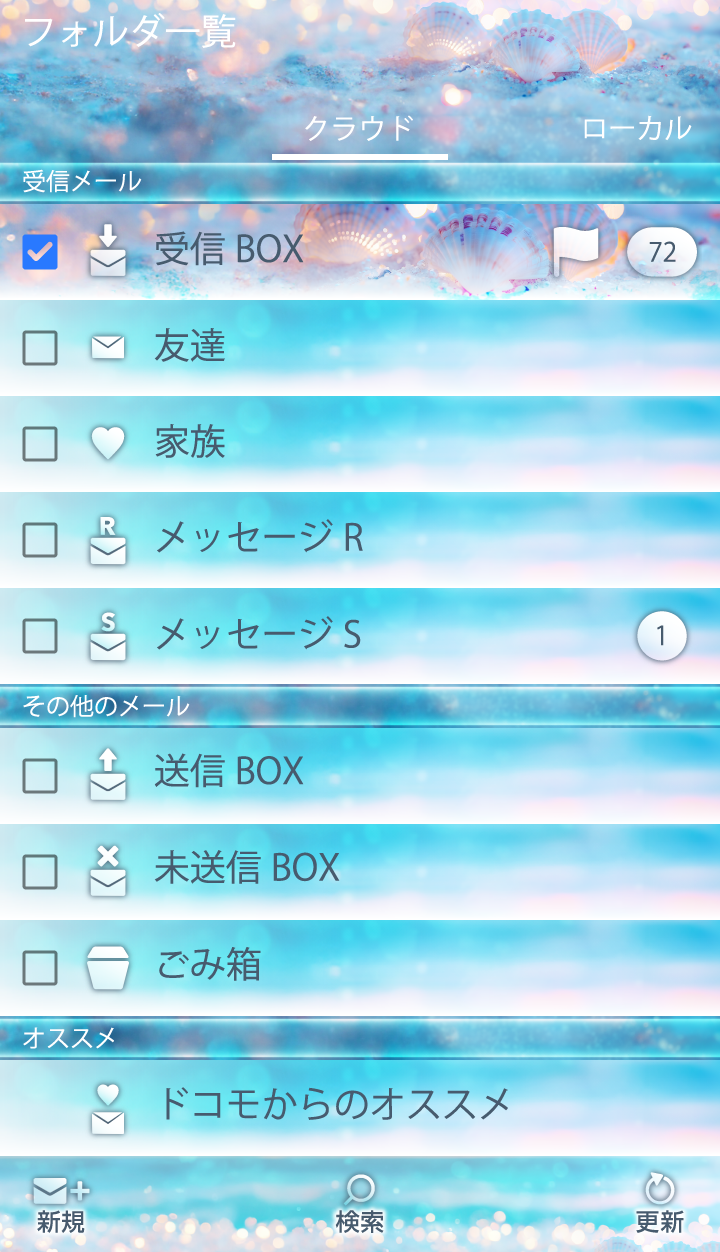Check the 未送信 BOX checkbox
Image resolution: width=720 pixels, height=1252 pixels.
click(40, 872)
